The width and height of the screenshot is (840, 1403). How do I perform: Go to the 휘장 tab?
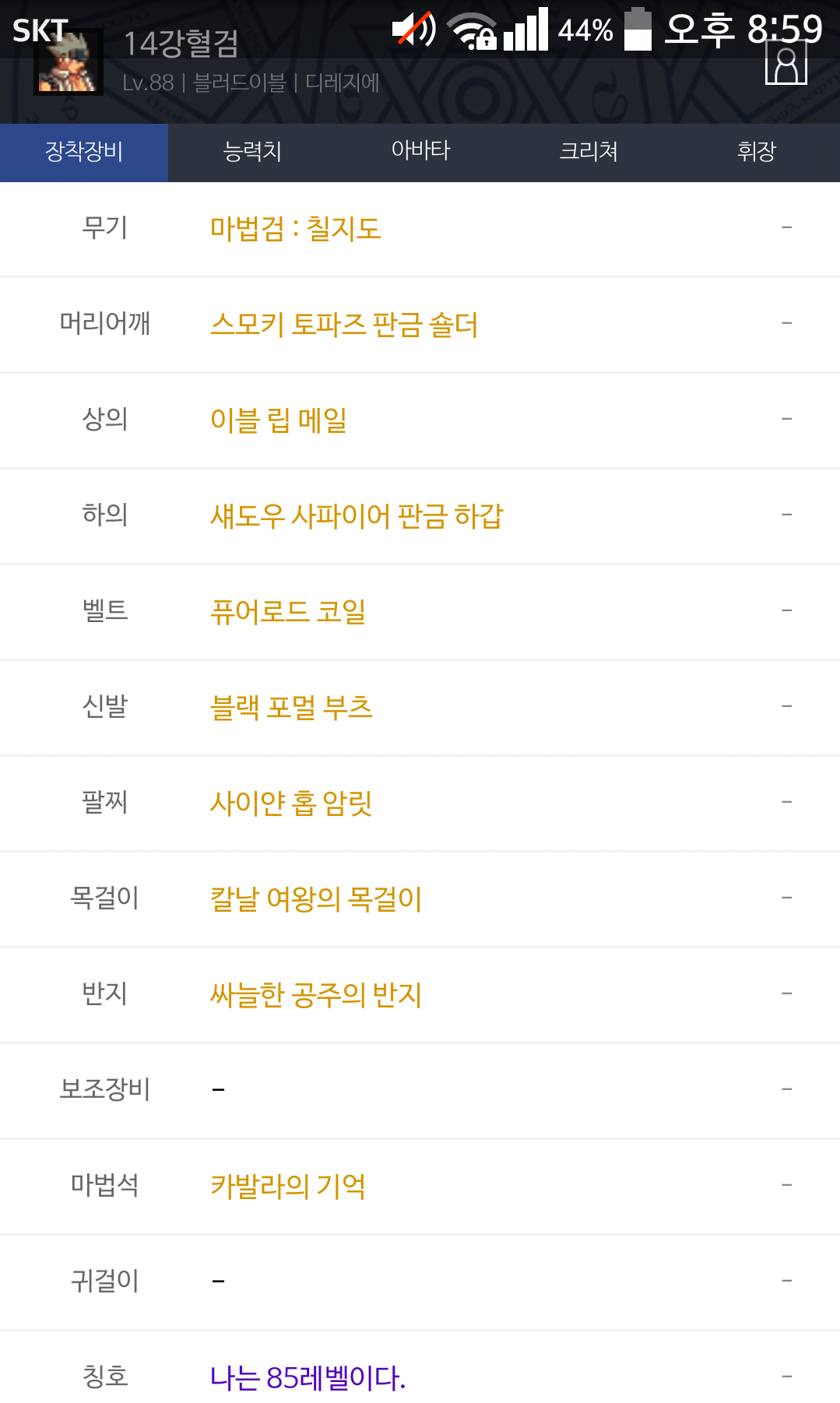757,152
